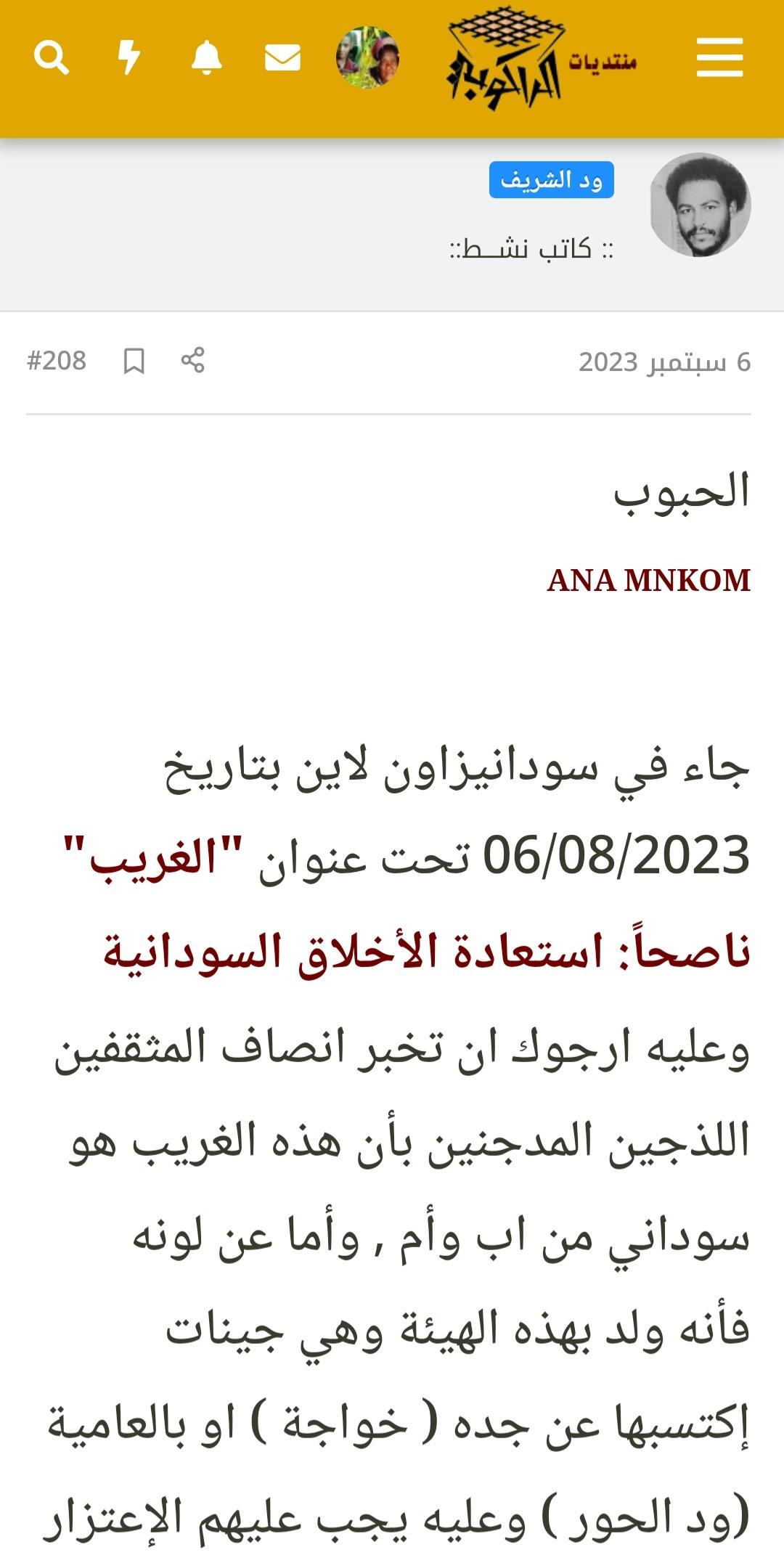Open the 6 سبتمبر 2023 post date link

(663, 362)
